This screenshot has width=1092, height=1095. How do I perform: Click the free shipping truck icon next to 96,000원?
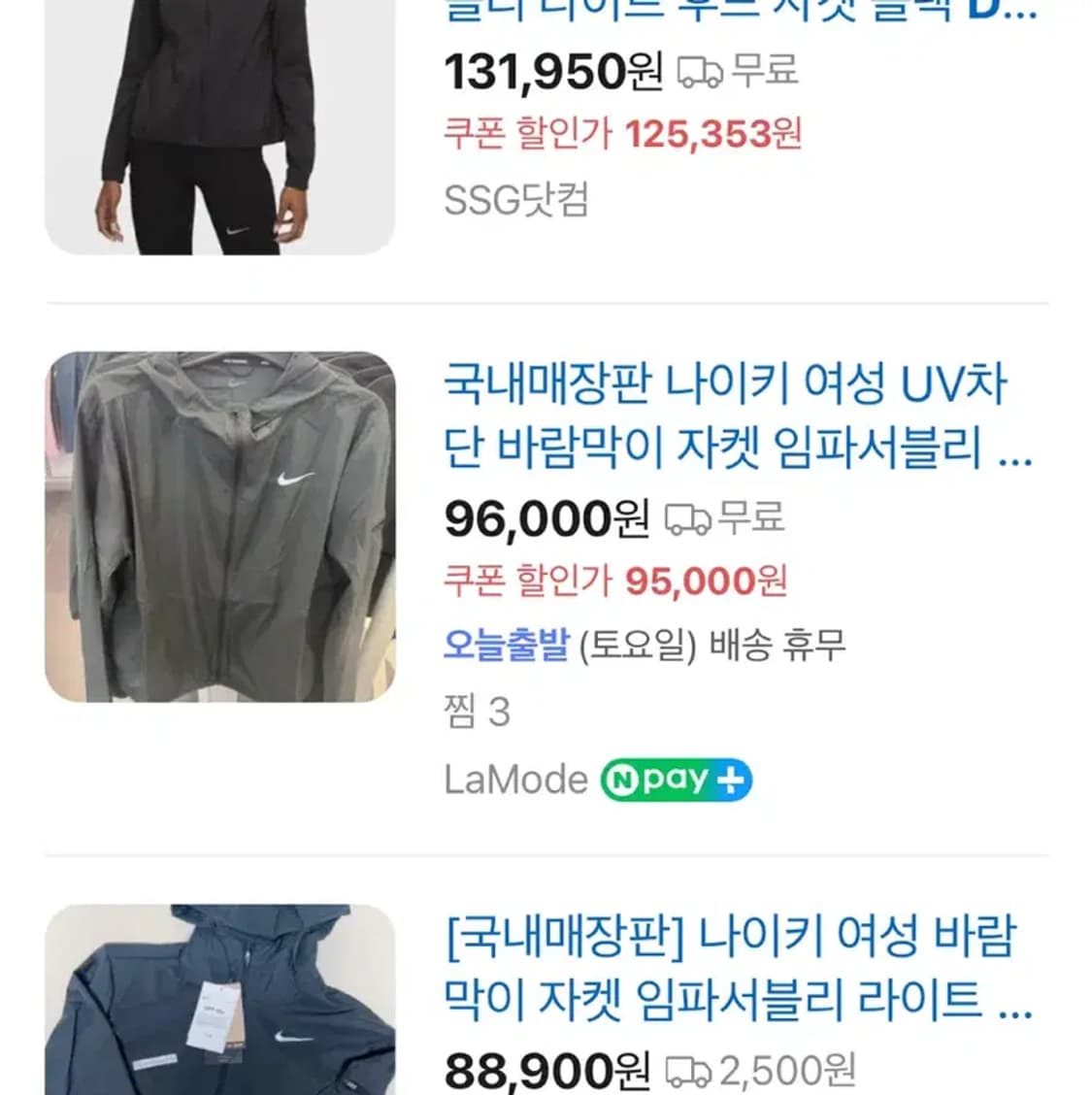[685, 518]
